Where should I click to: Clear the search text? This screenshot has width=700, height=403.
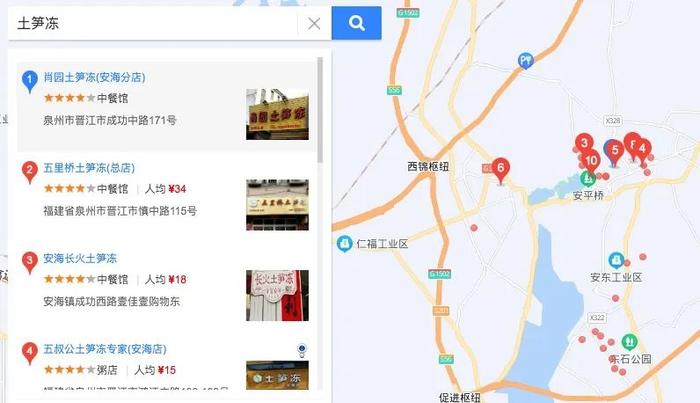coord(314,23)
